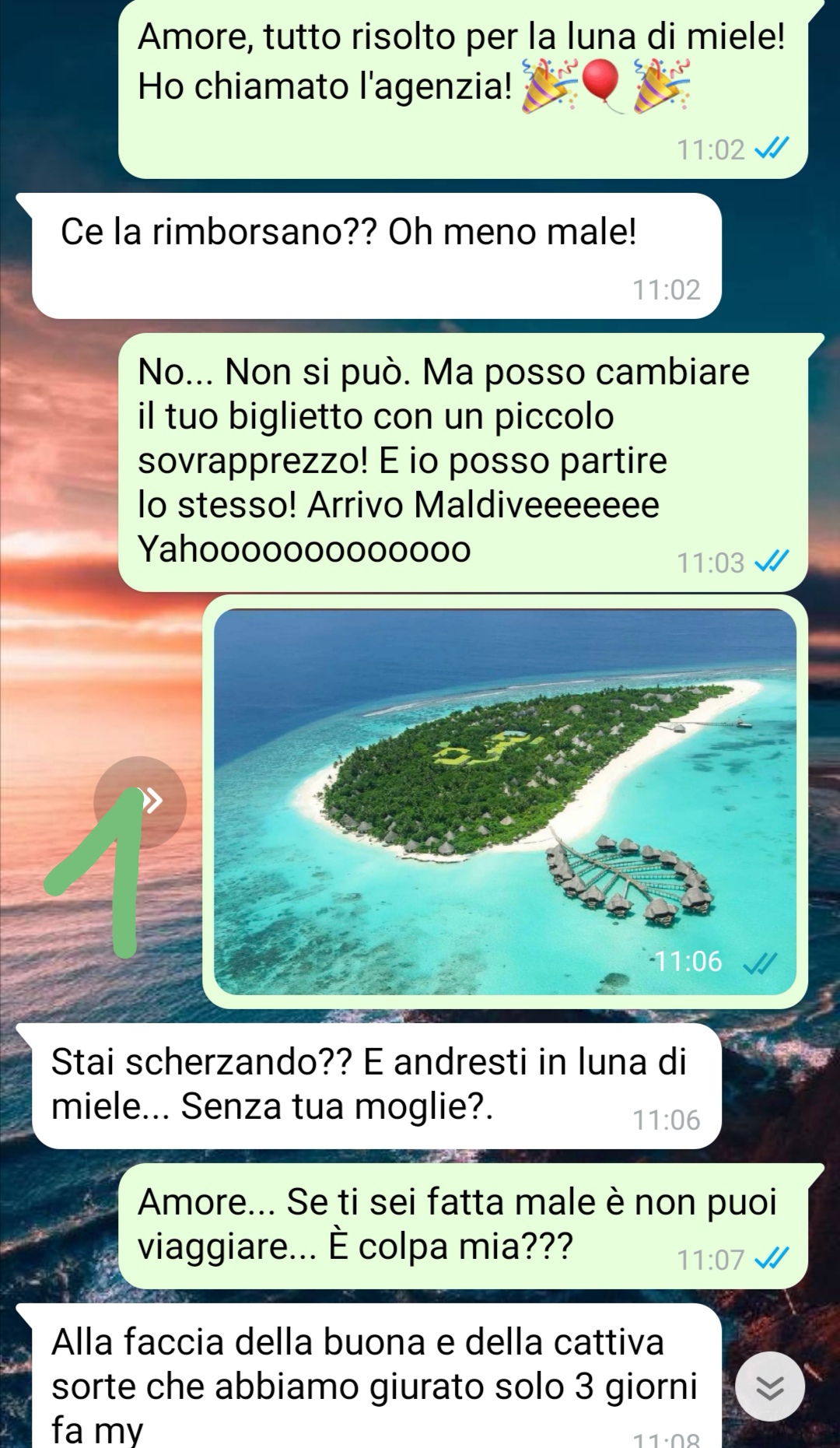
Task: Forward the Maldives island photo
Action: pos(141,801)
